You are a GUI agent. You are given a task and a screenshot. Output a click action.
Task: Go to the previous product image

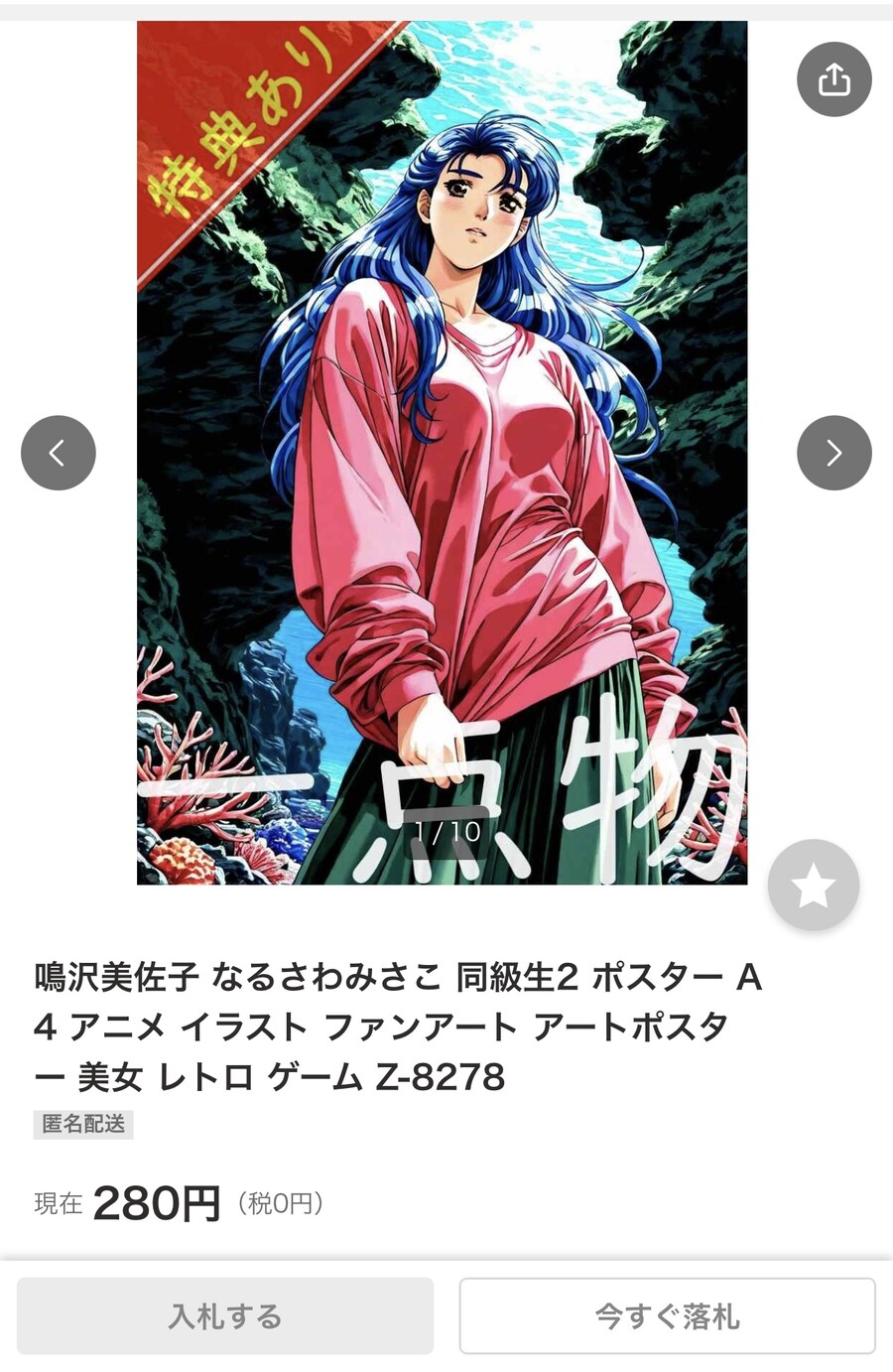coord(59,453)
